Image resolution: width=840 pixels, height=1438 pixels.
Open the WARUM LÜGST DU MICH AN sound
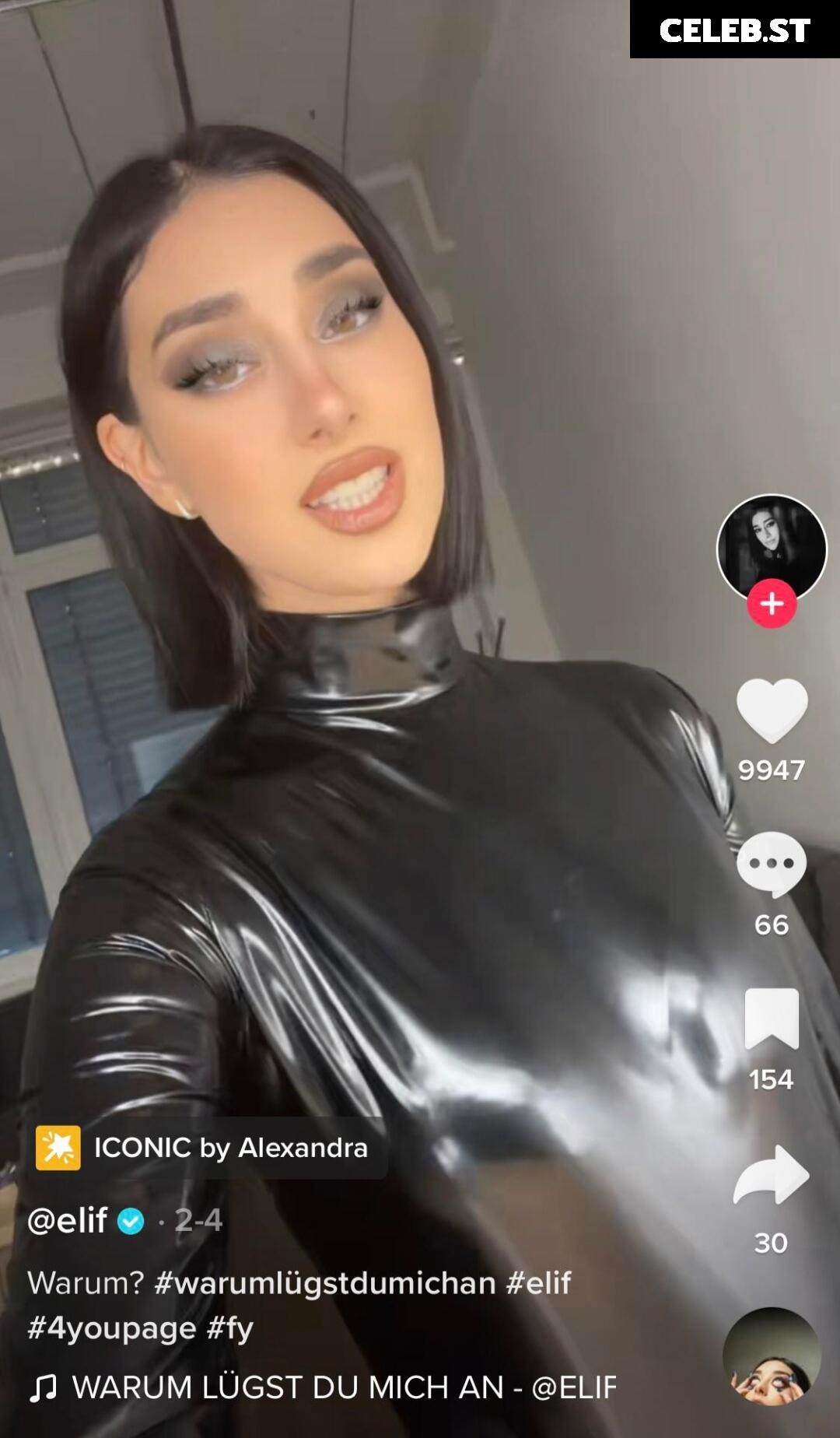coord(342,1387)
